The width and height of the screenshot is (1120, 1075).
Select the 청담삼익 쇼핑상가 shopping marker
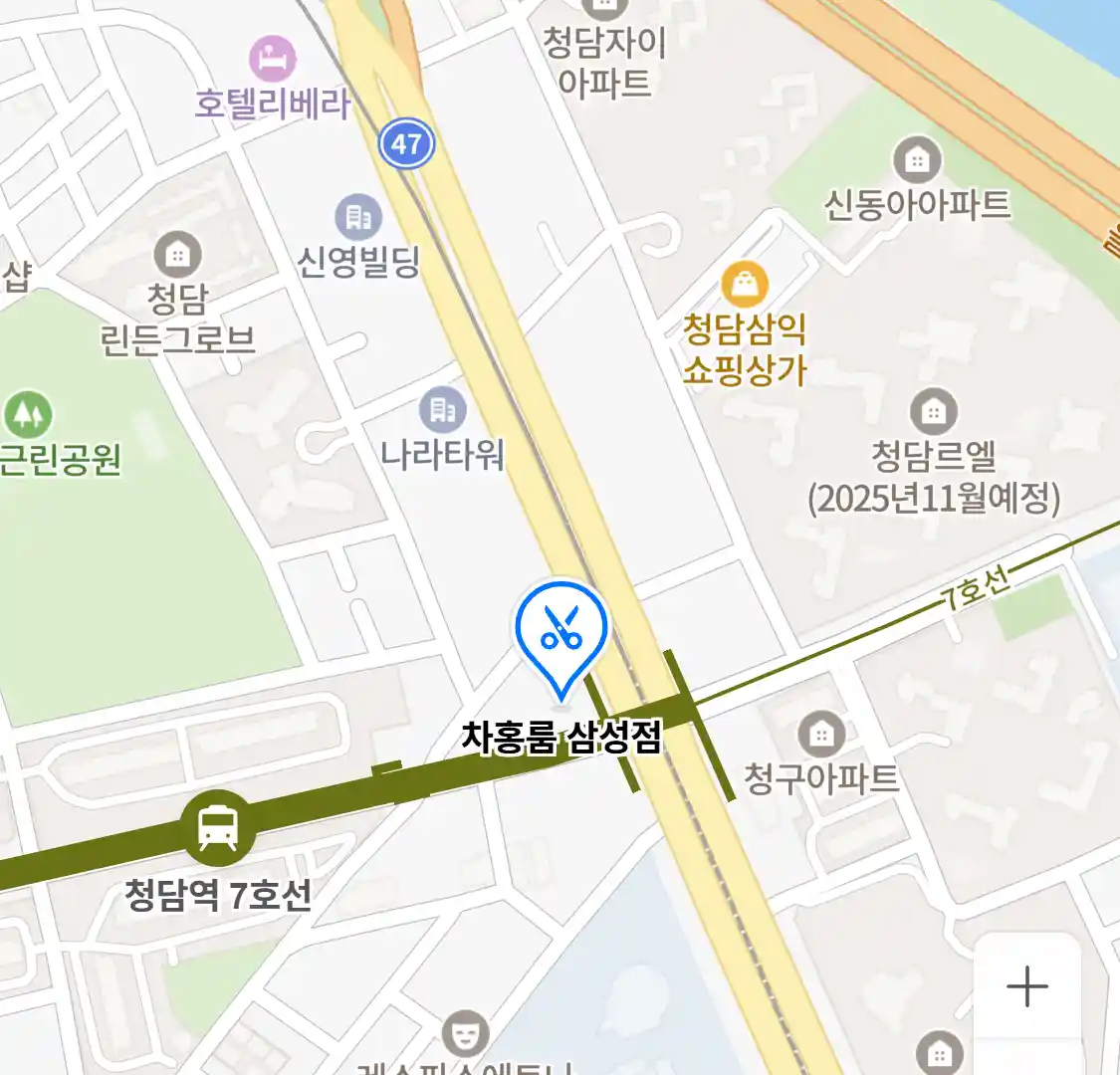(744, 286)
